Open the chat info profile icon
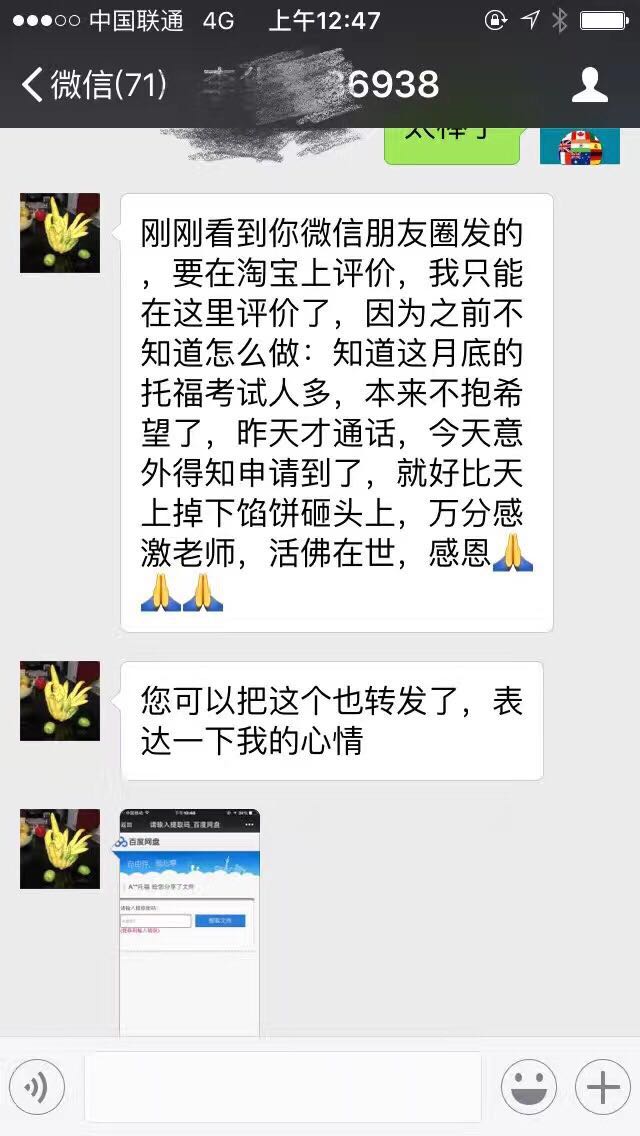The height and width of the screenshot is (1136, 640). pos(589,85)
